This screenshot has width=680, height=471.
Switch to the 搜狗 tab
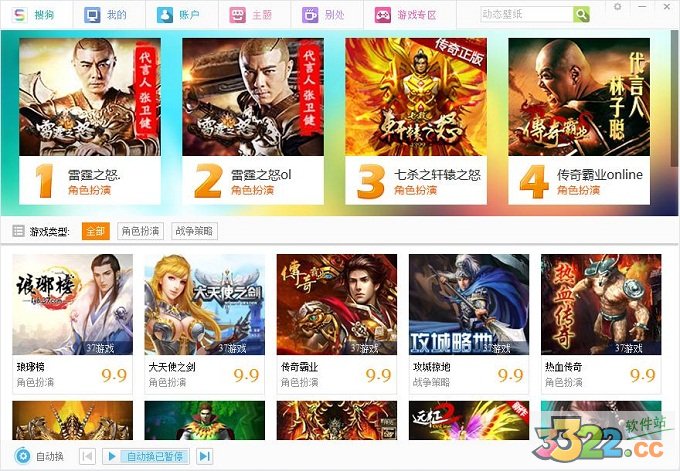point(36,15)
